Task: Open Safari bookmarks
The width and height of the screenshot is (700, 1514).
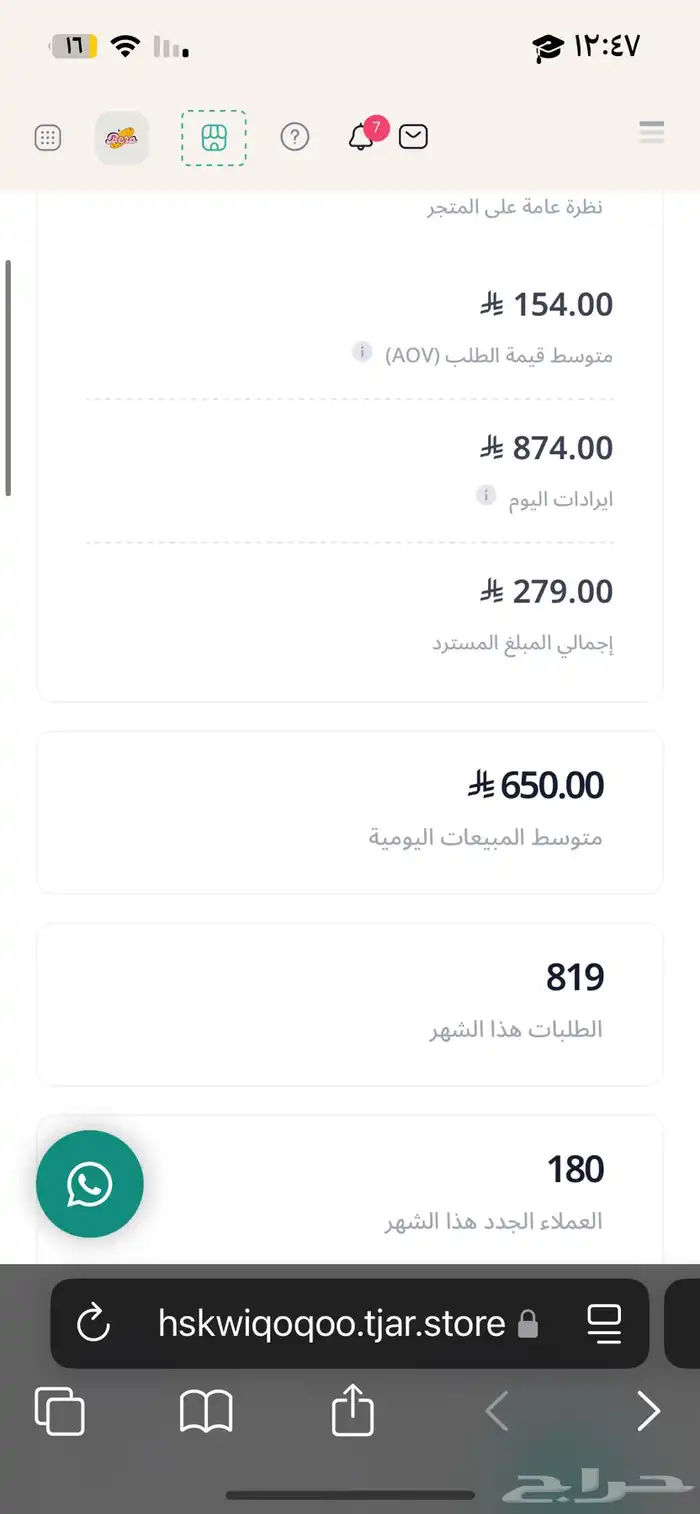Action: click(x=206, y=1412)
